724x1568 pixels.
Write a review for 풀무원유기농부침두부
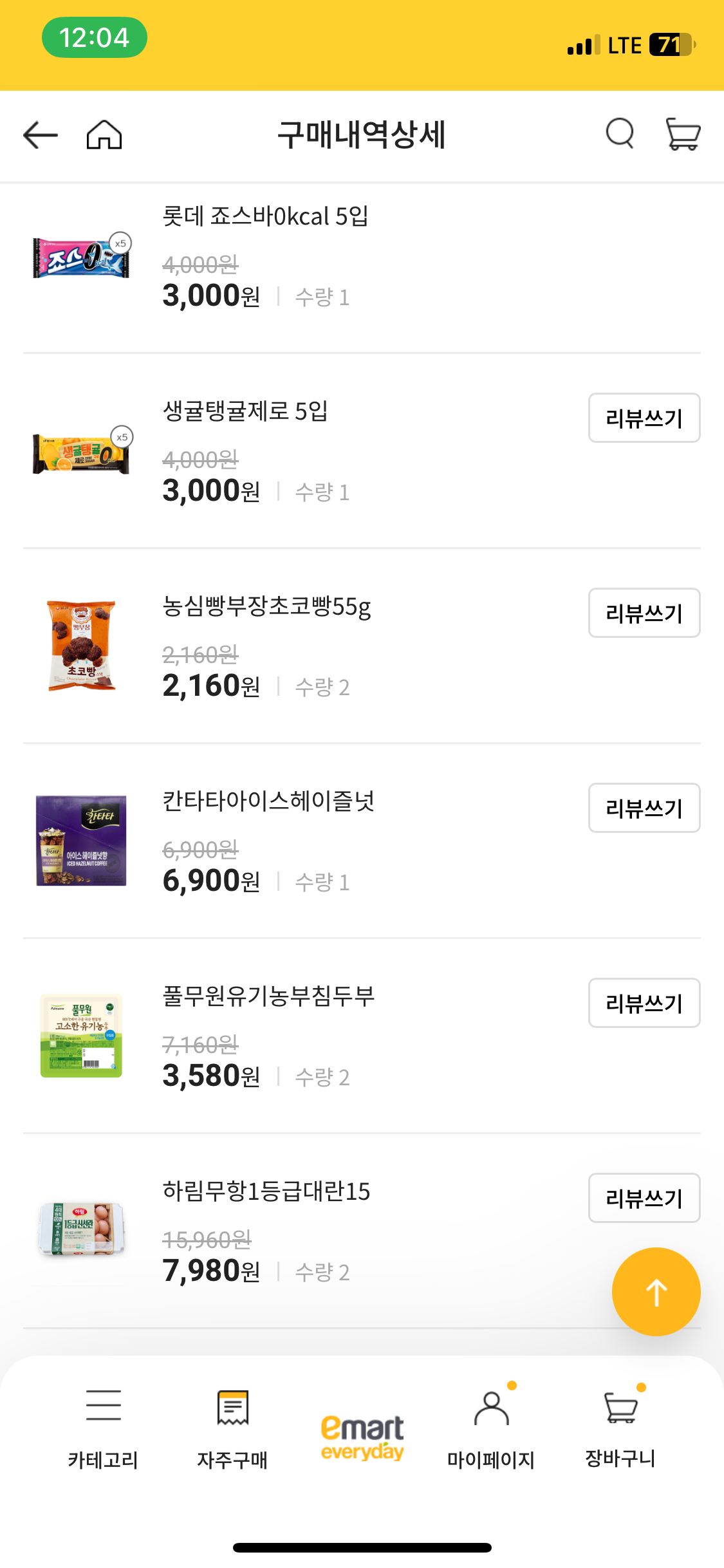(x=644, y=1003)
